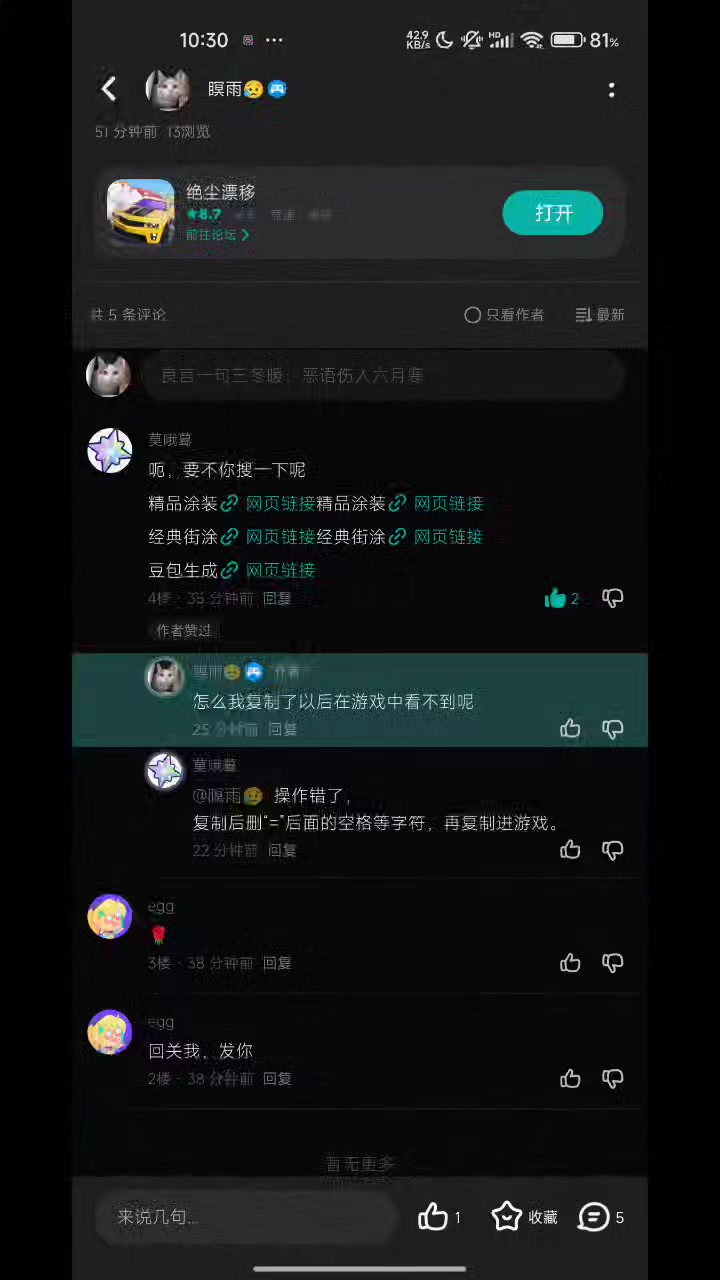This screenshot has height=1280, width=720.
Task: Like egg's rose comment on 3楼
Action: (x=570, y=963)
